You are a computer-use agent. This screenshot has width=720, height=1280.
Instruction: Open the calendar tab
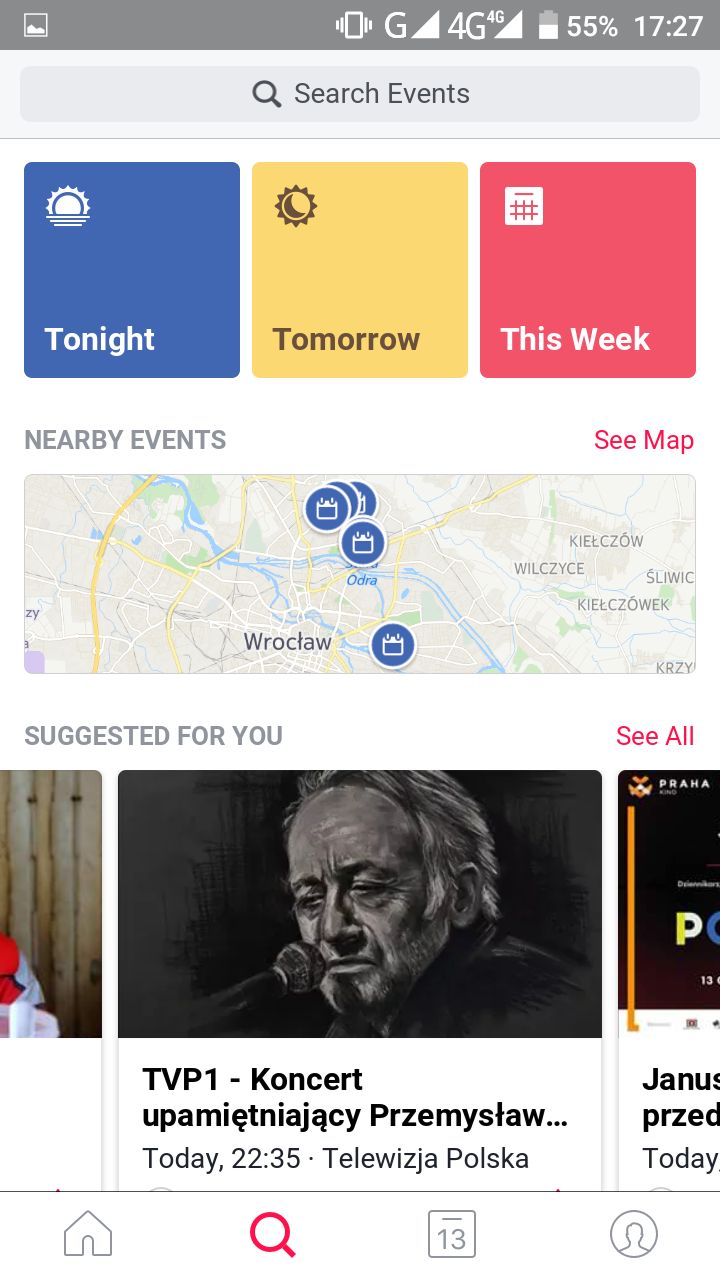pyautogui.click(x=451, y=1235)
